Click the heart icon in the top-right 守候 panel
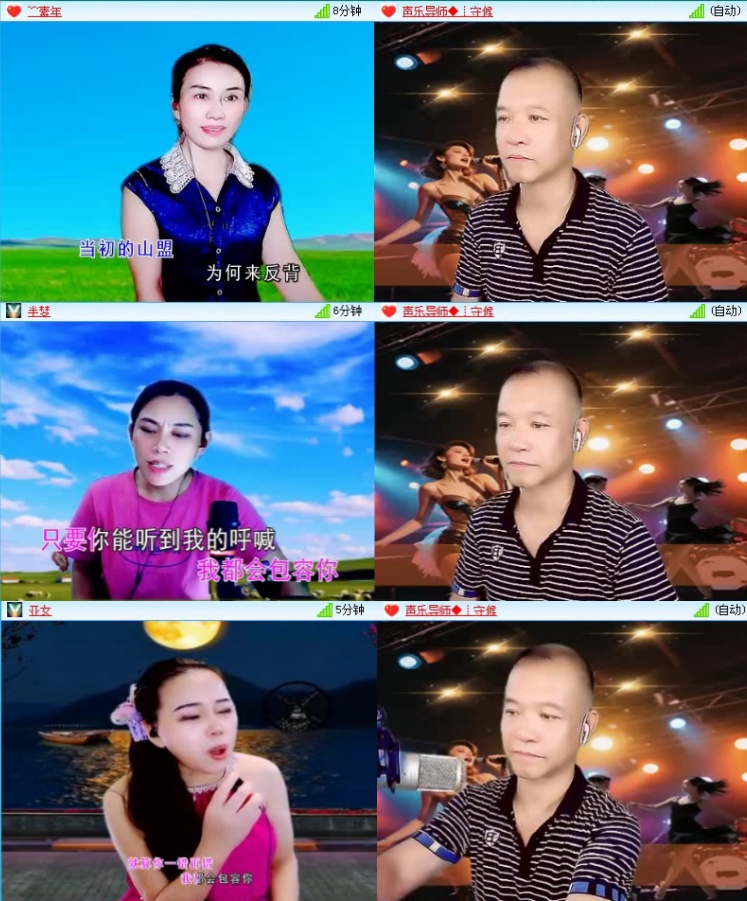Viewport: 747px width, 901px height. click(x=388, y=12)
